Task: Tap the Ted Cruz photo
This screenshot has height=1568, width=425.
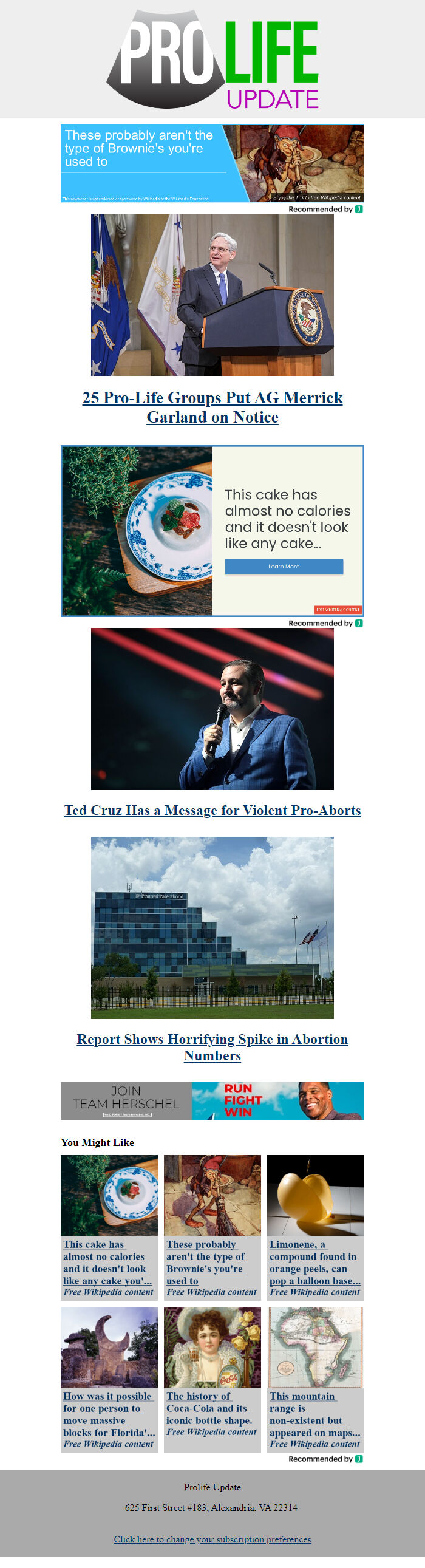Action: point(212,709)
